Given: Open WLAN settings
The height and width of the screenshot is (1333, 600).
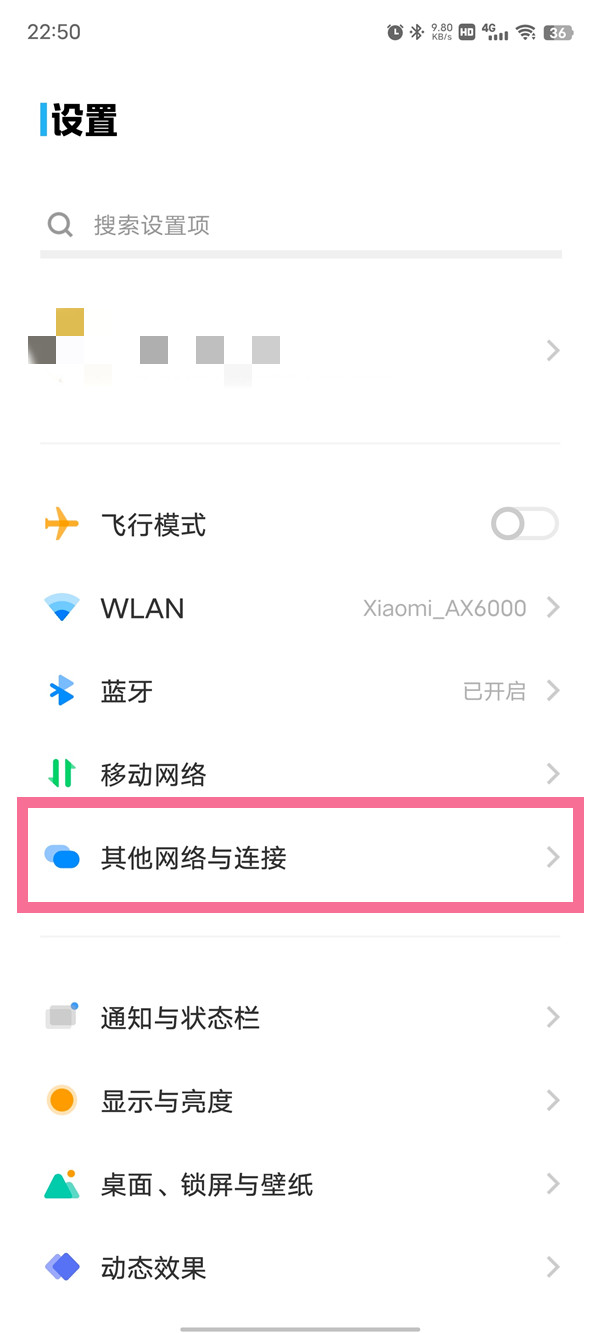Looking at the screenshot, I should pyautogui.click(x=300, y=608).
